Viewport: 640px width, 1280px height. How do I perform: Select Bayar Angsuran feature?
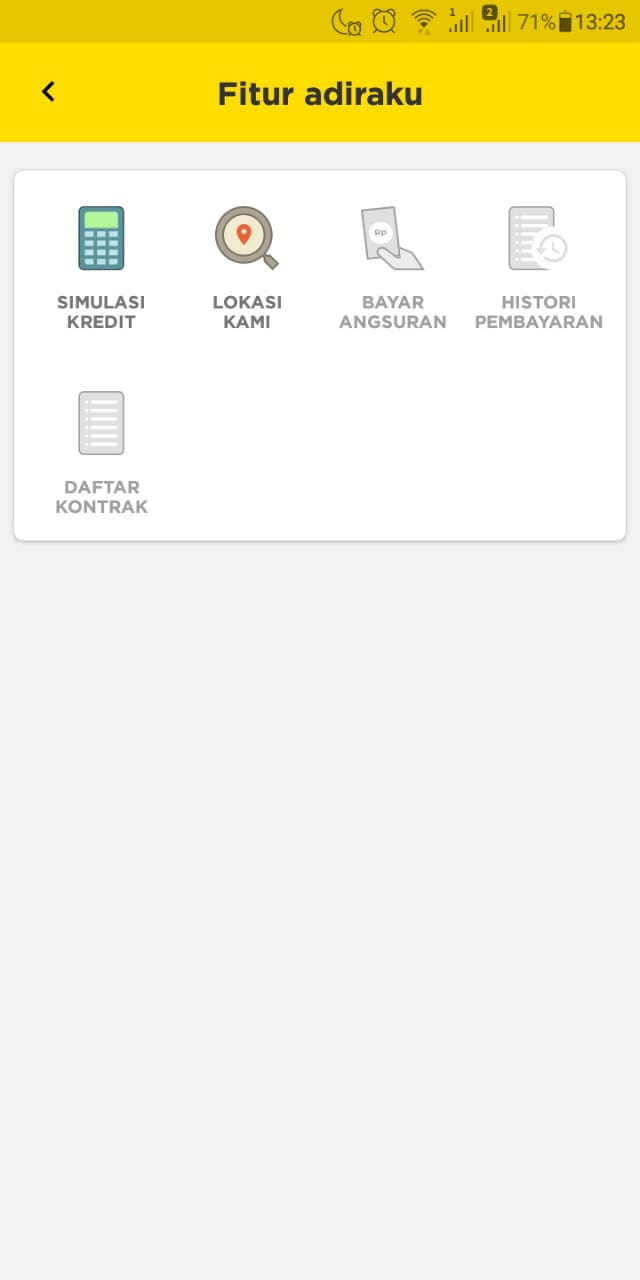tap(392, 266)
